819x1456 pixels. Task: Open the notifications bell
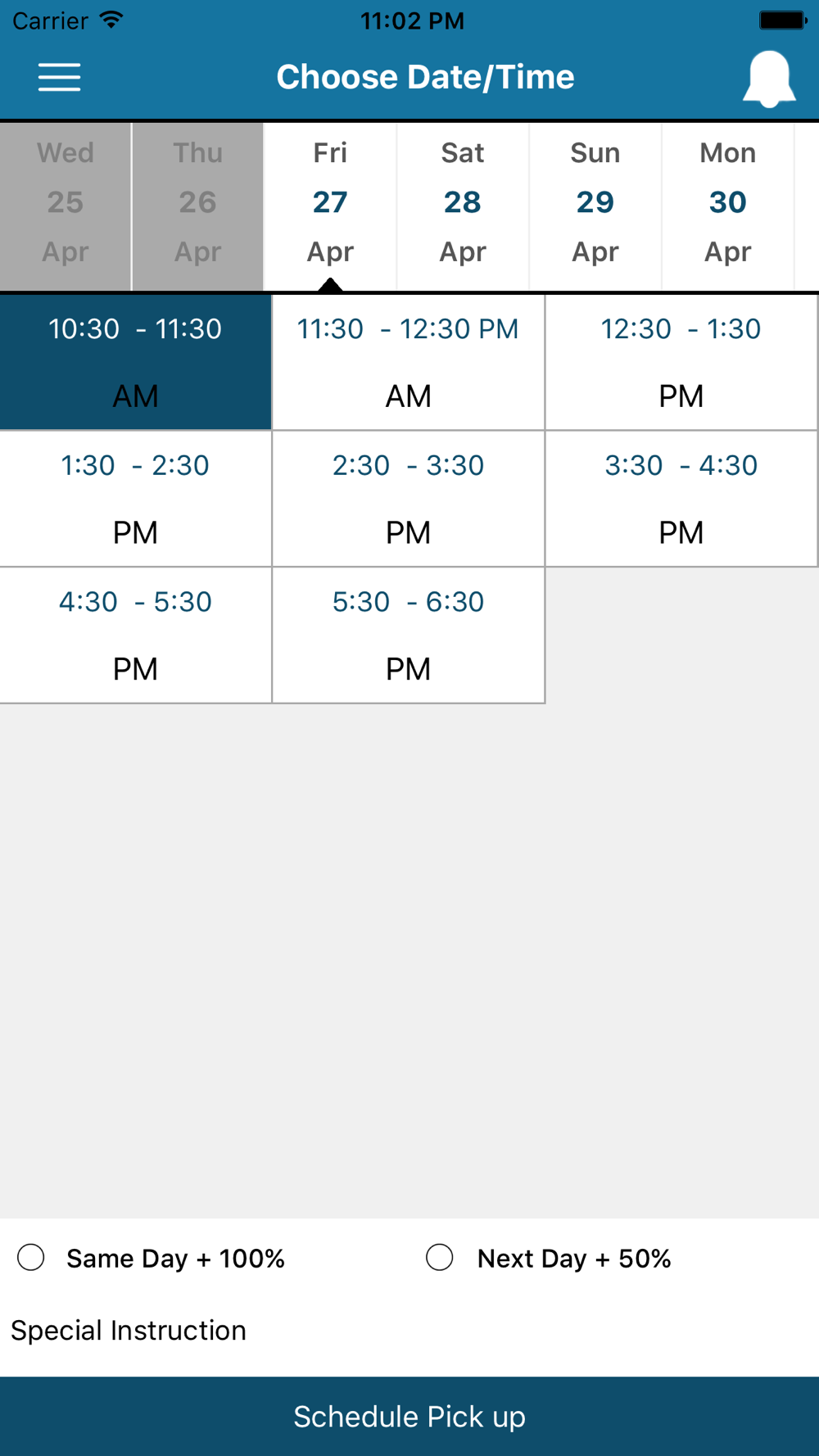[769, 79]
